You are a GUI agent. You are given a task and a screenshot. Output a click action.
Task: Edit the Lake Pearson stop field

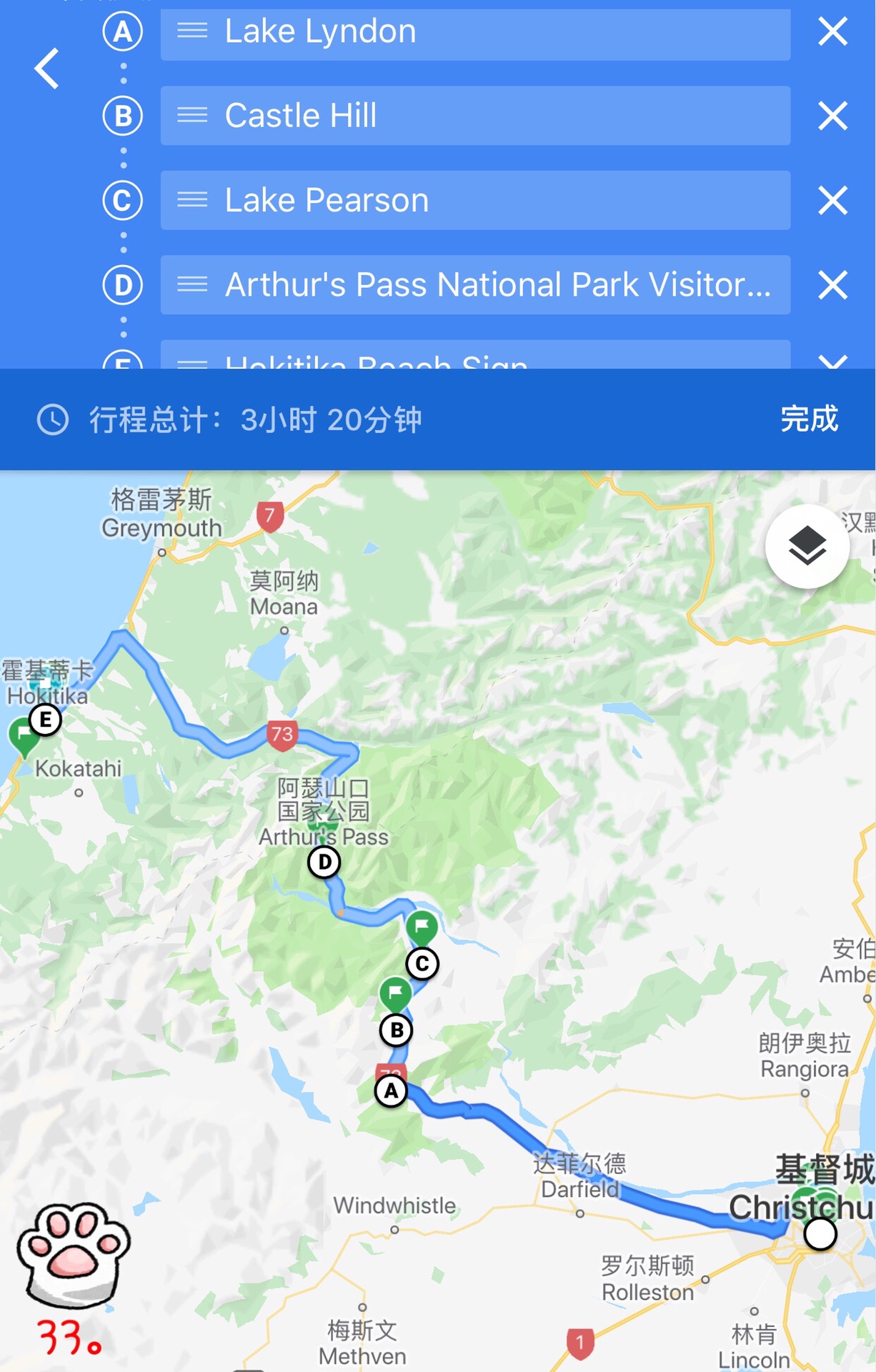click(474, 200)
